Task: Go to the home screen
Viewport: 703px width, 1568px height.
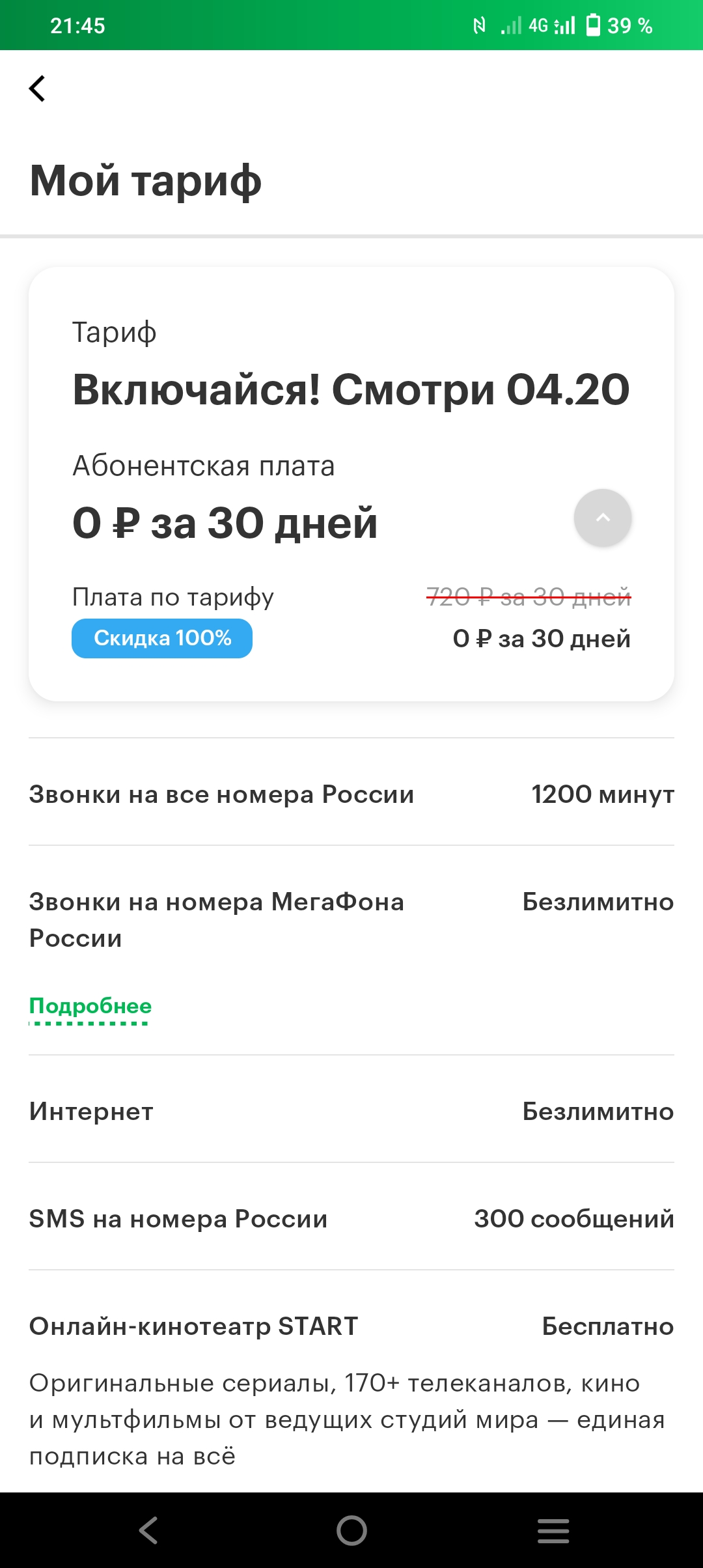Action: point(351,1530)
